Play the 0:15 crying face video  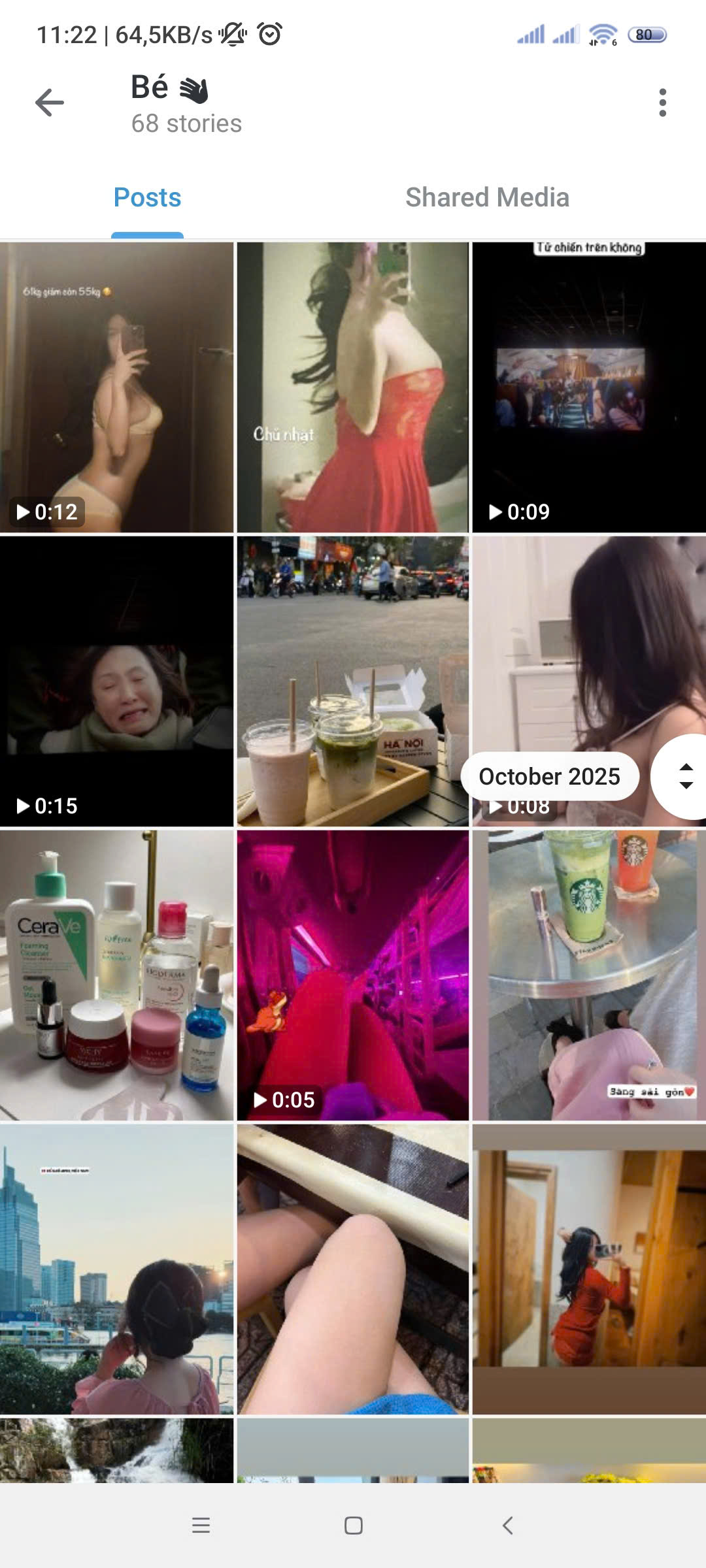(116, 681)
